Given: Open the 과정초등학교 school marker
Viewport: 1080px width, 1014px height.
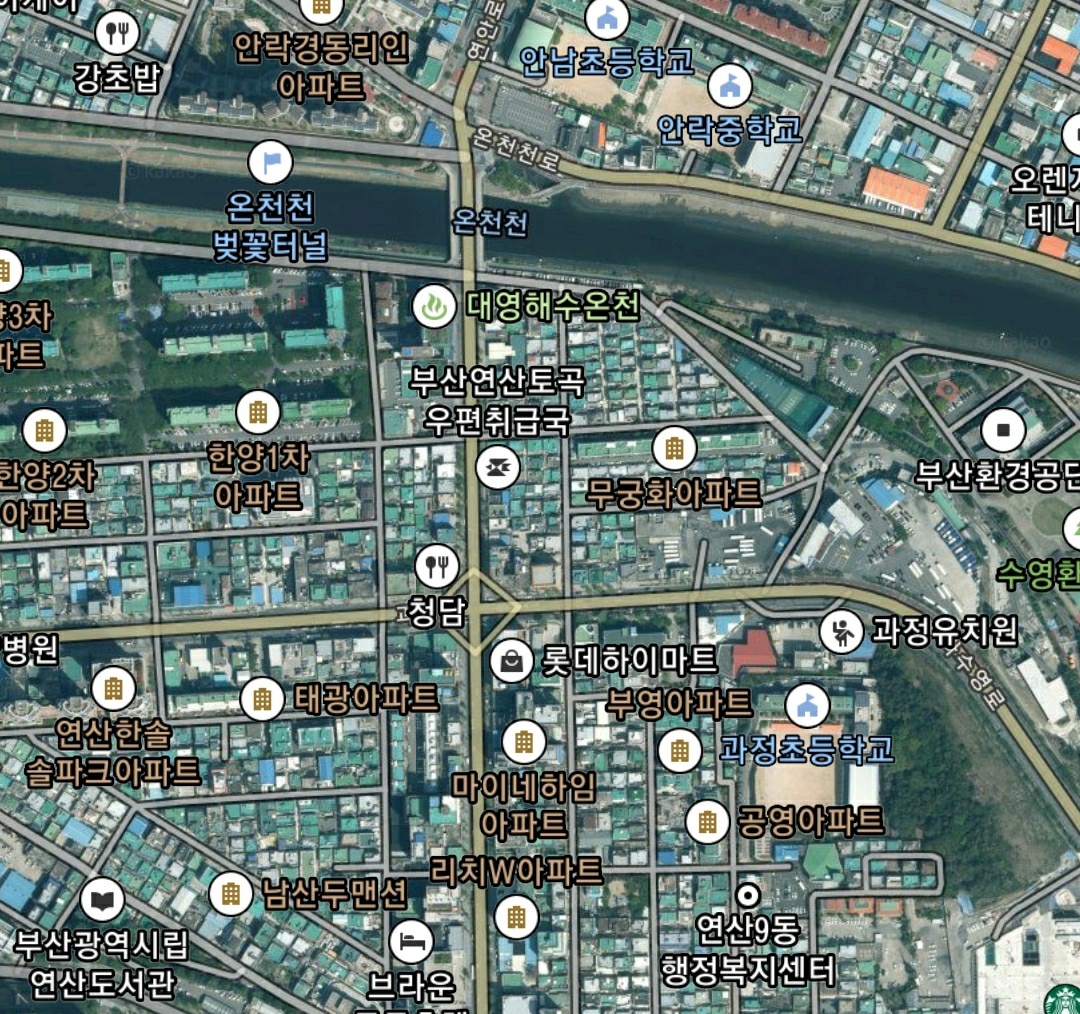Looking at the screenshot, I should click(x=808, y=706).
